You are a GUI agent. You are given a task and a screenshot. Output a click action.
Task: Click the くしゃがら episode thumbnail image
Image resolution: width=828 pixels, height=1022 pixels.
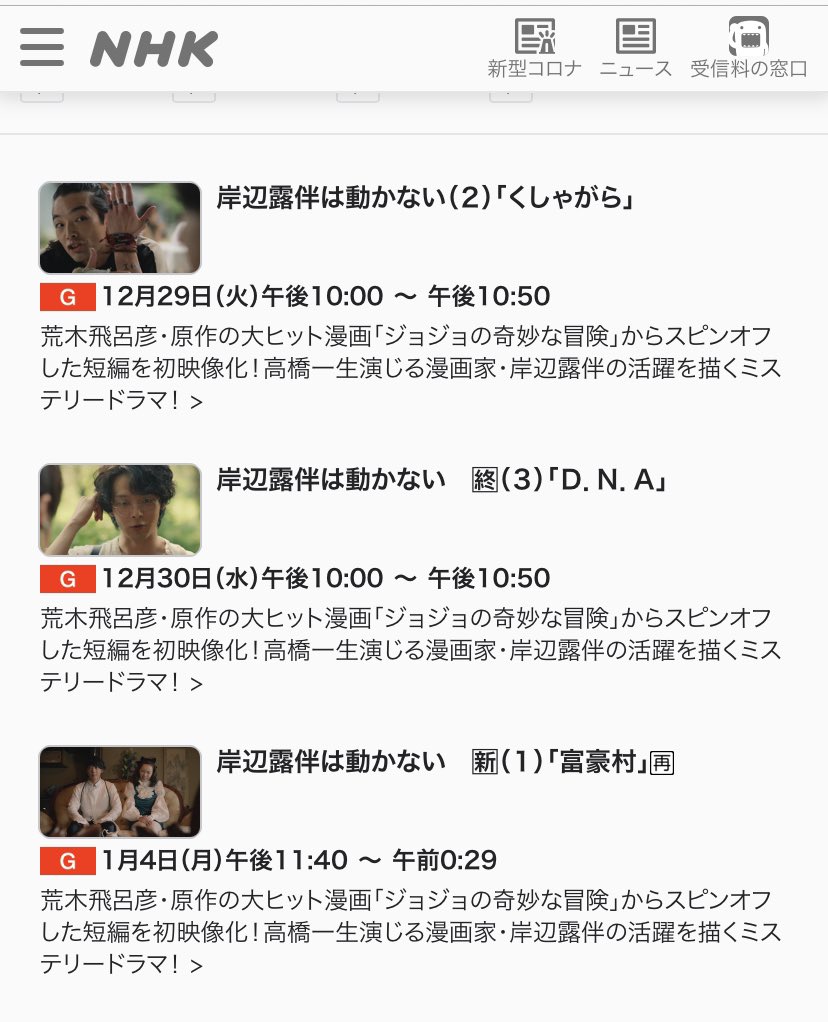click(x=119, y=227)
